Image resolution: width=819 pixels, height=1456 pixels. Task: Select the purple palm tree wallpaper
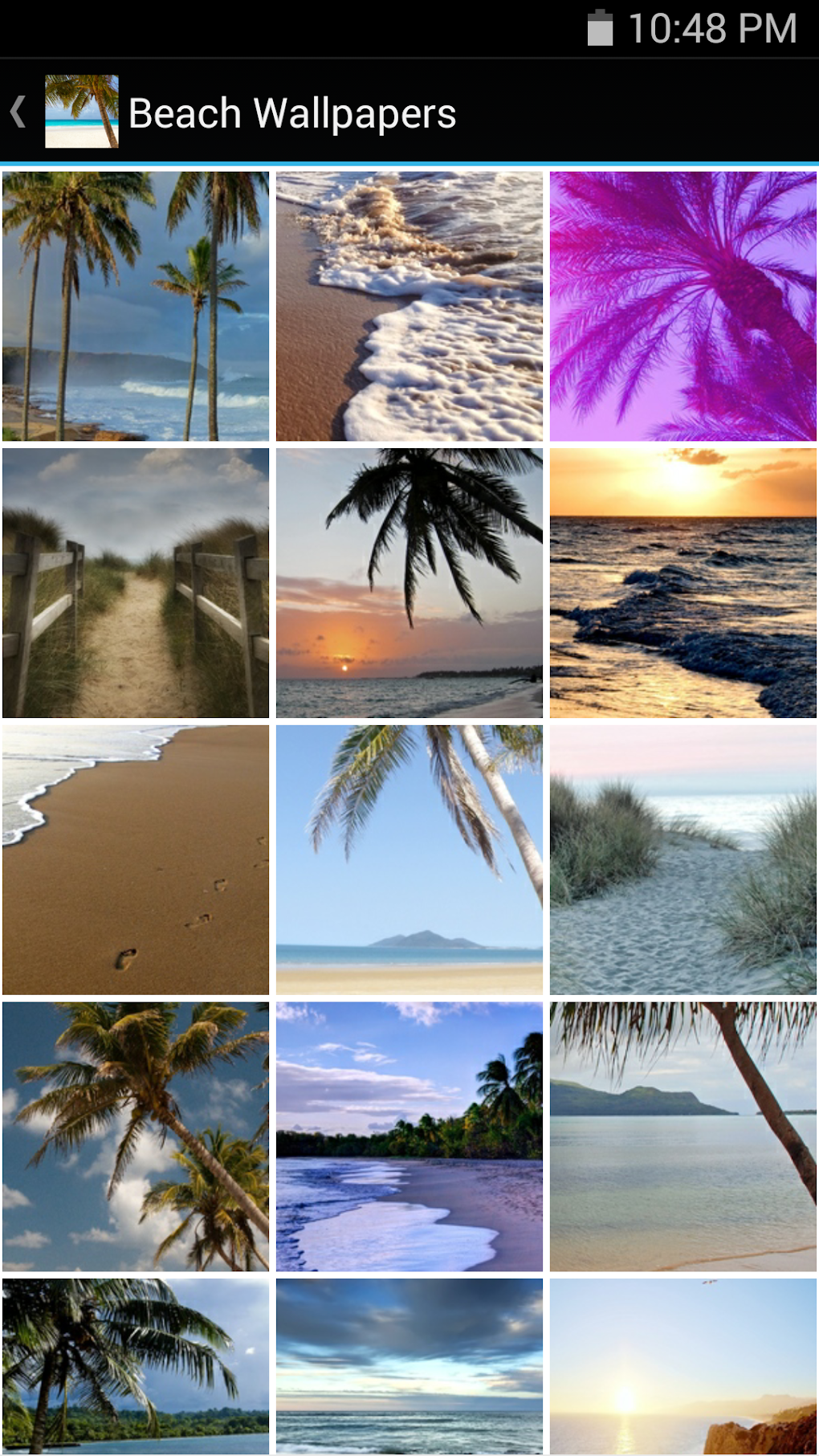[683, 306]
